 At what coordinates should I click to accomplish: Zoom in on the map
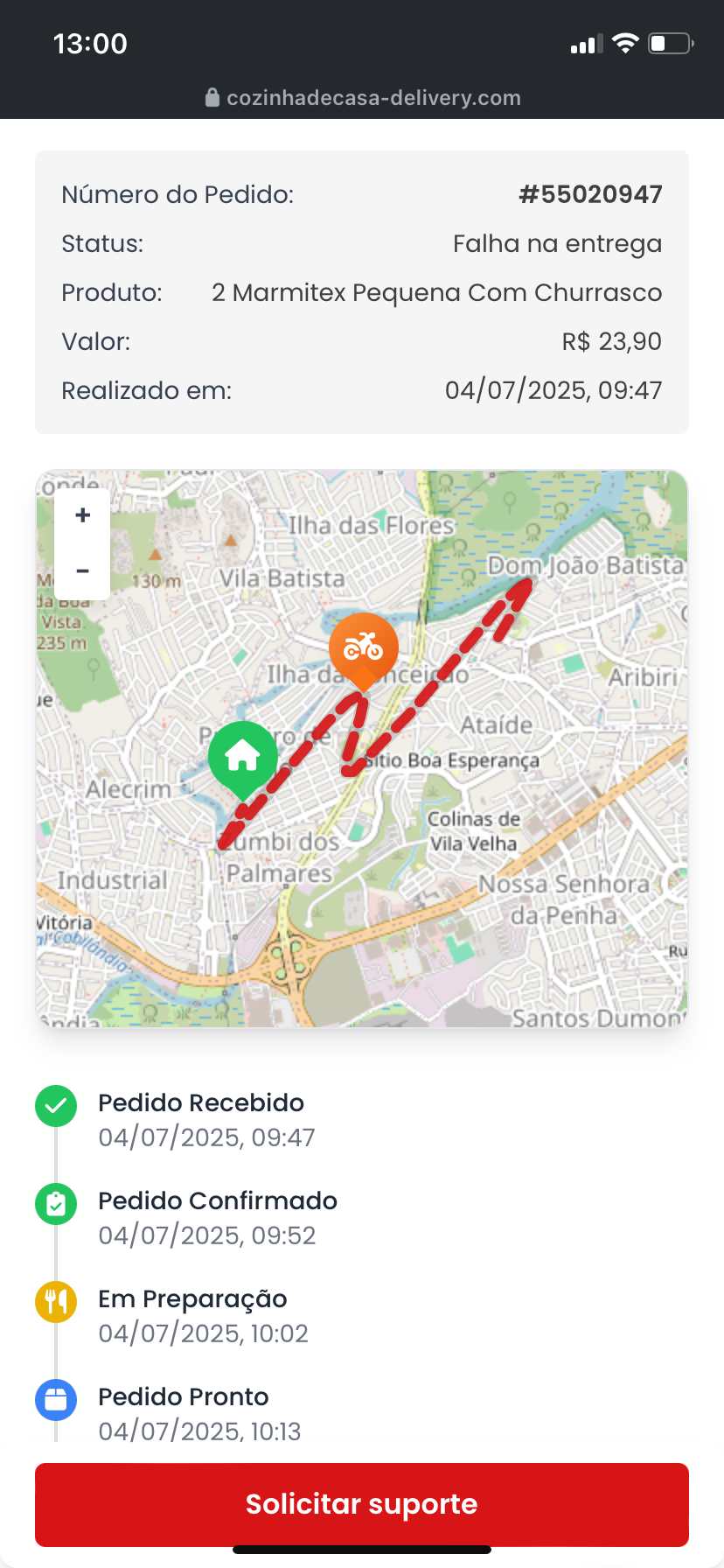(82, 515)
